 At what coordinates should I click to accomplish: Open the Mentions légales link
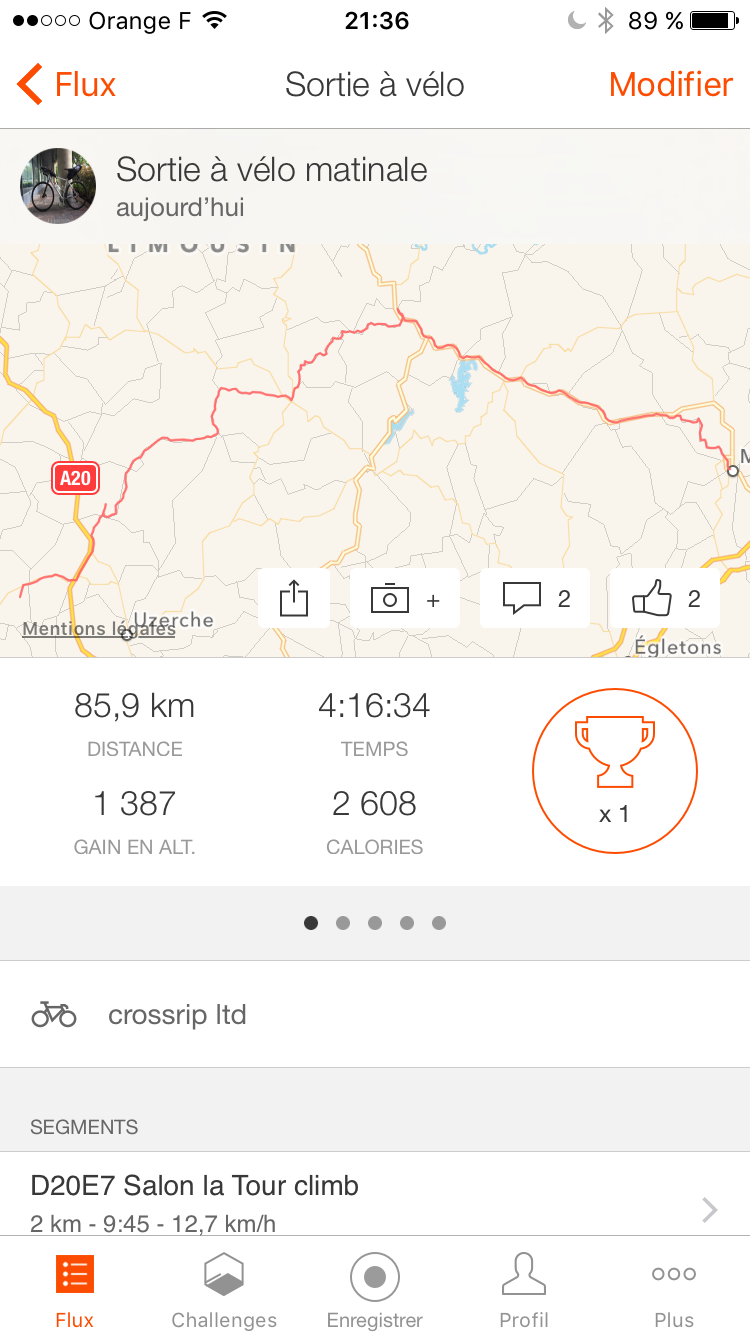98,629
